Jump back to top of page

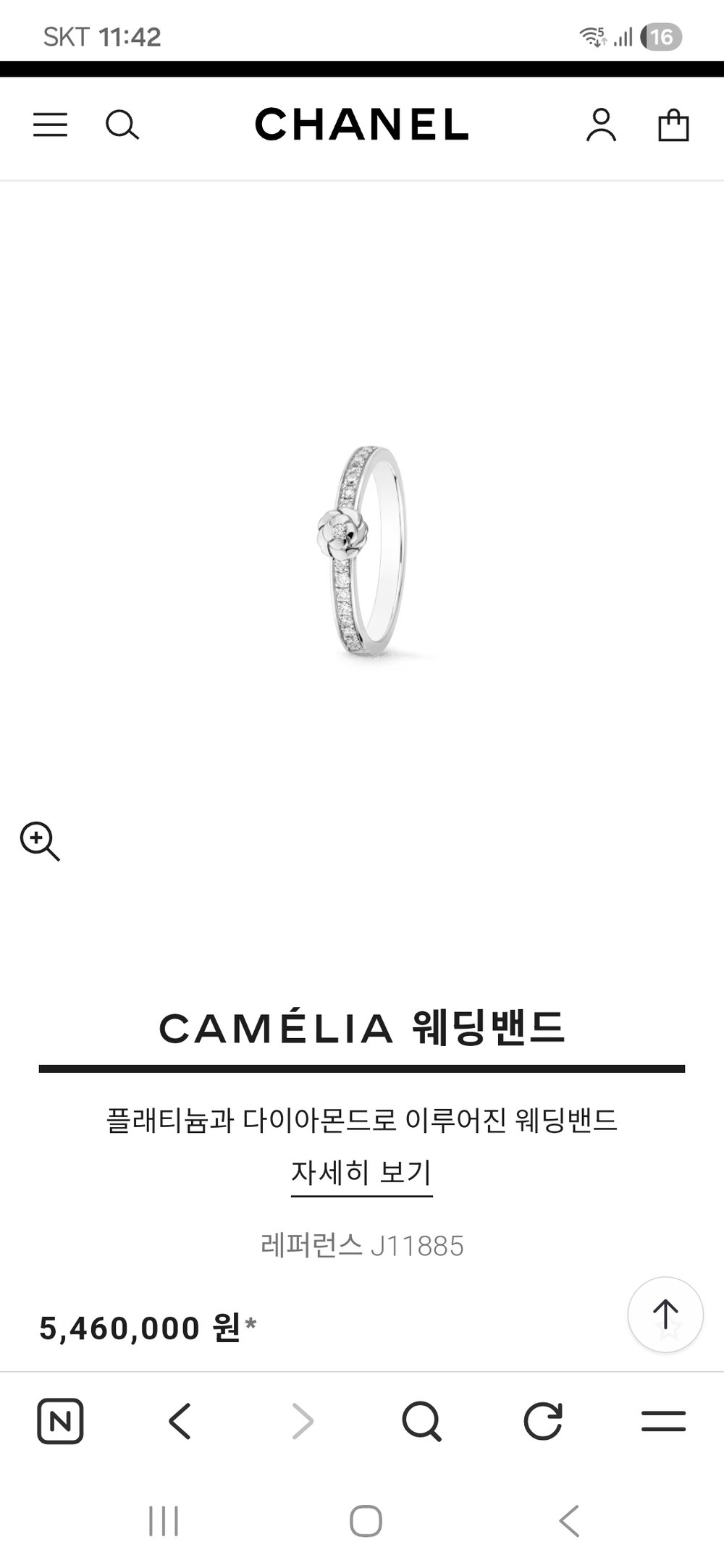click(x=665, y=1315)
